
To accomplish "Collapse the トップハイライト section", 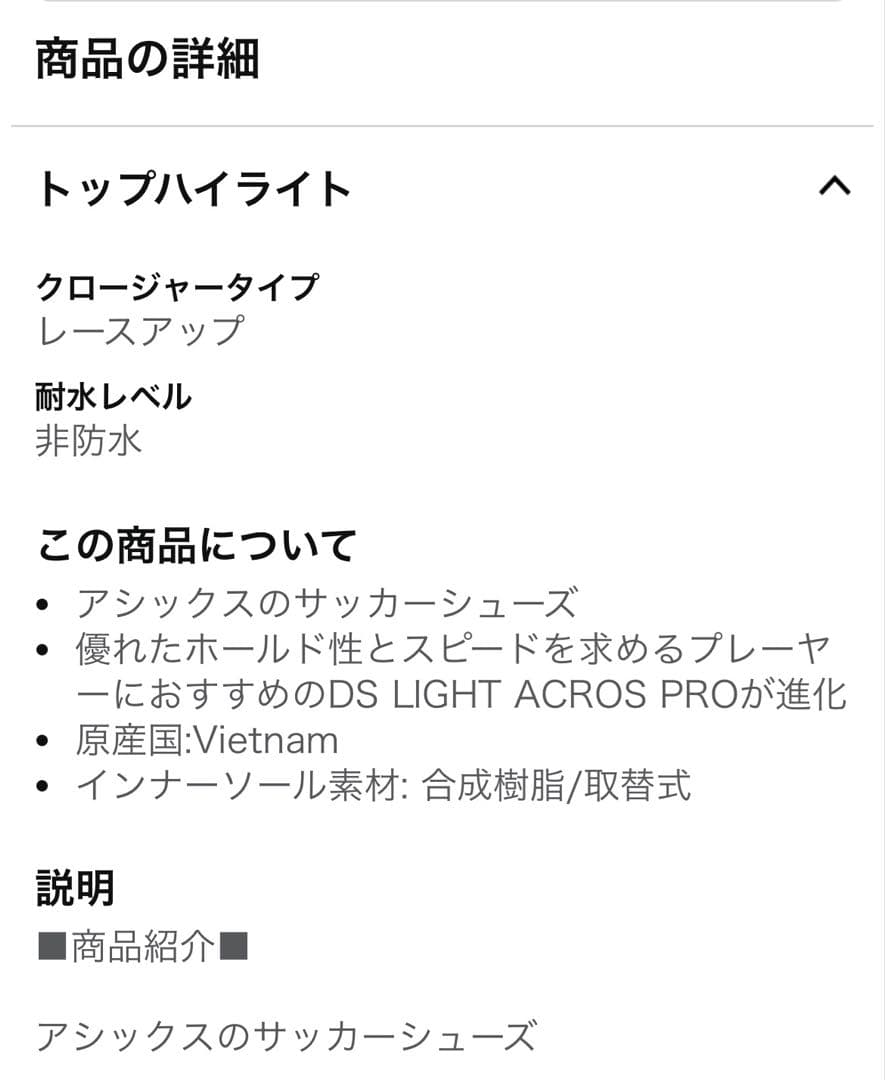I will [x=834, y=186].
